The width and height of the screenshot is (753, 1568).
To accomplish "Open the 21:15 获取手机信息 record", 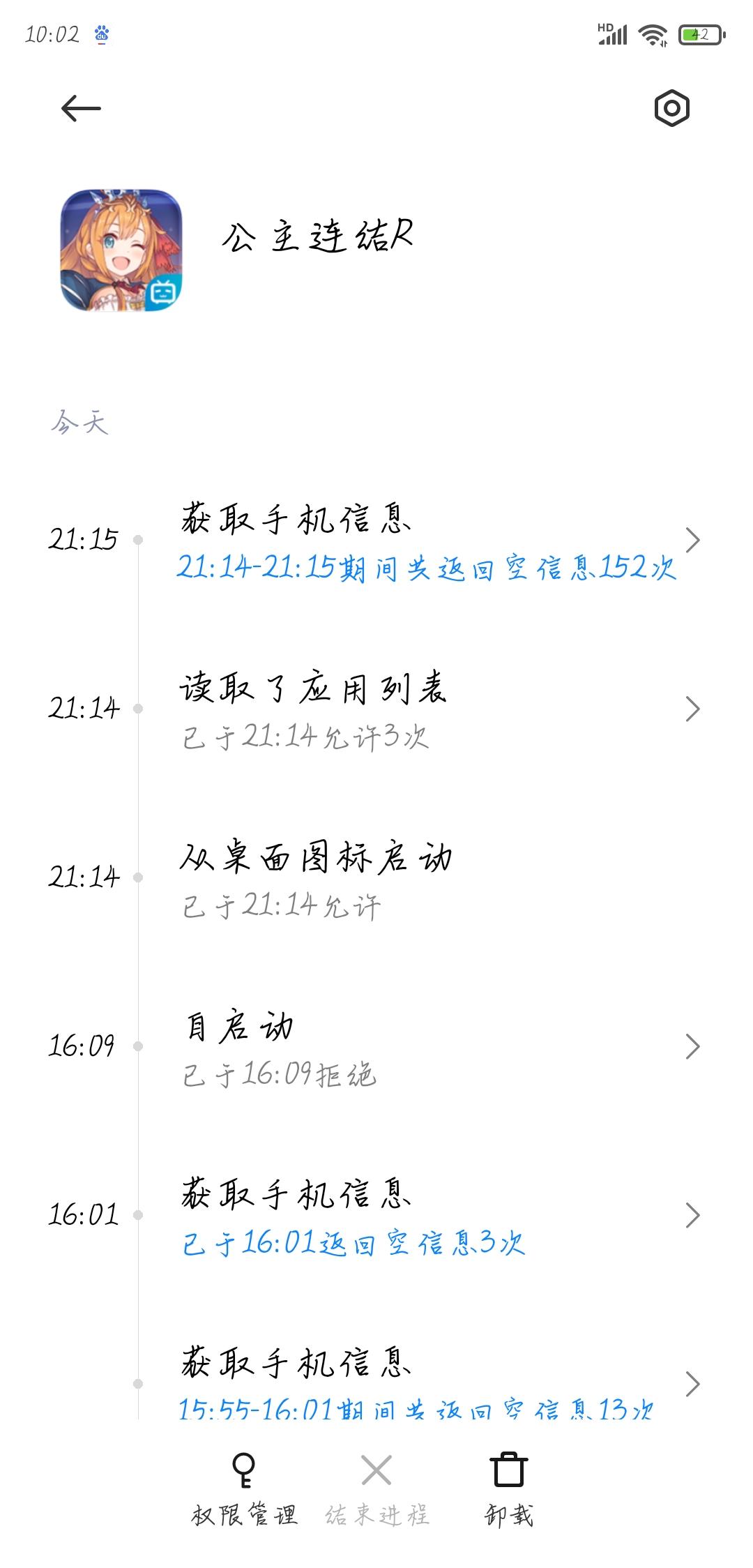I will coord(376,541).
